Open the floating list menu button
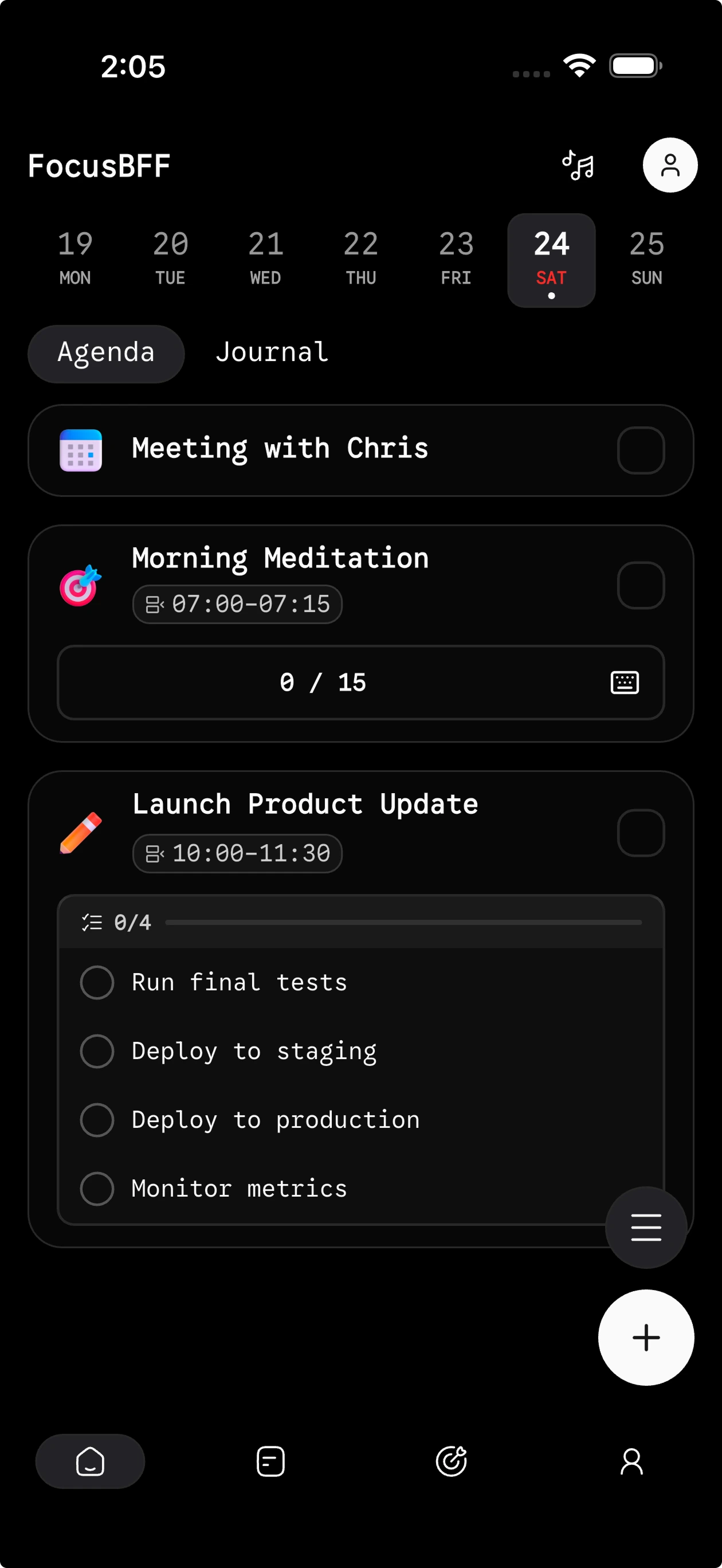The width and height of the screenshot is (722, 1568). [646, 1226]
